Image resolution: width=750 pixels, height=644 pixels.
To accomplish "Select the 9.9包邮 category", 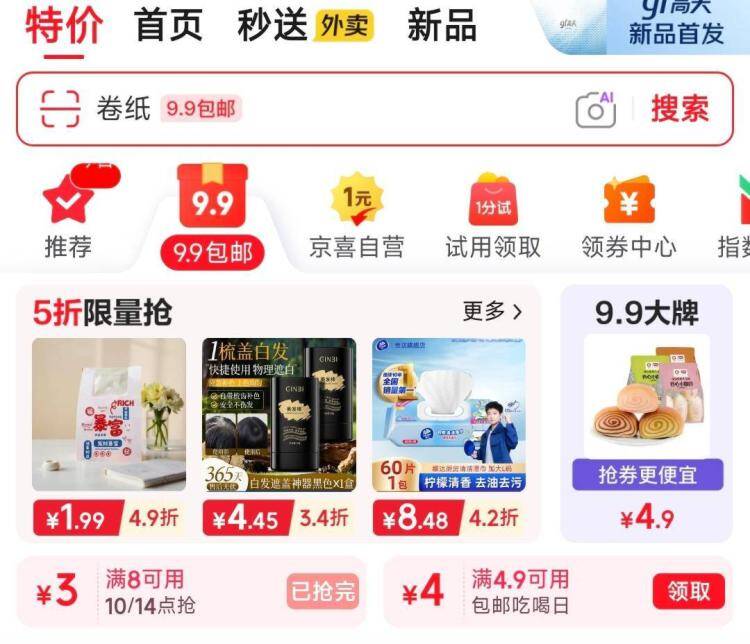I will [x=212, y=220].
